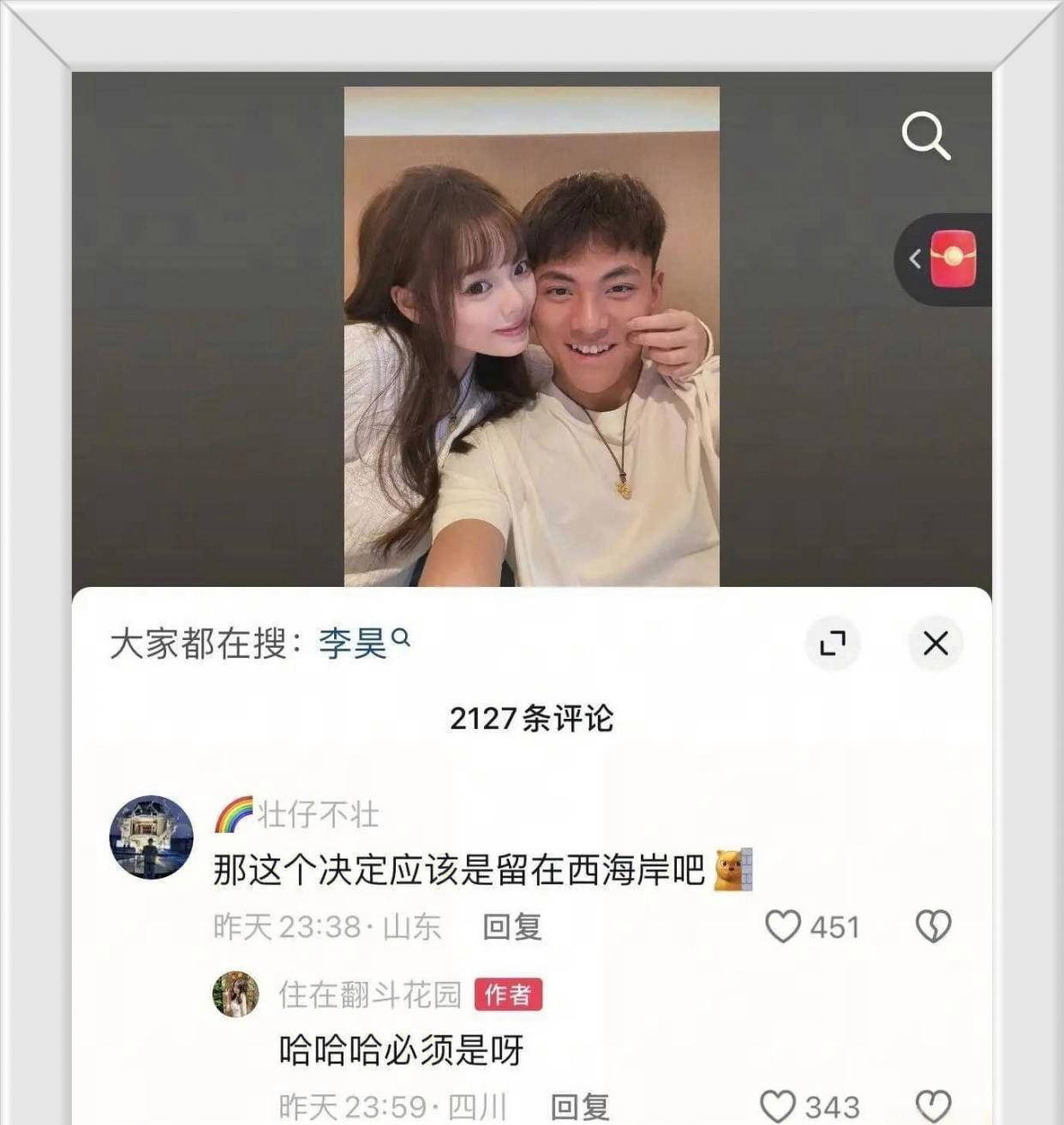Close the comments panel

(935, 643)
